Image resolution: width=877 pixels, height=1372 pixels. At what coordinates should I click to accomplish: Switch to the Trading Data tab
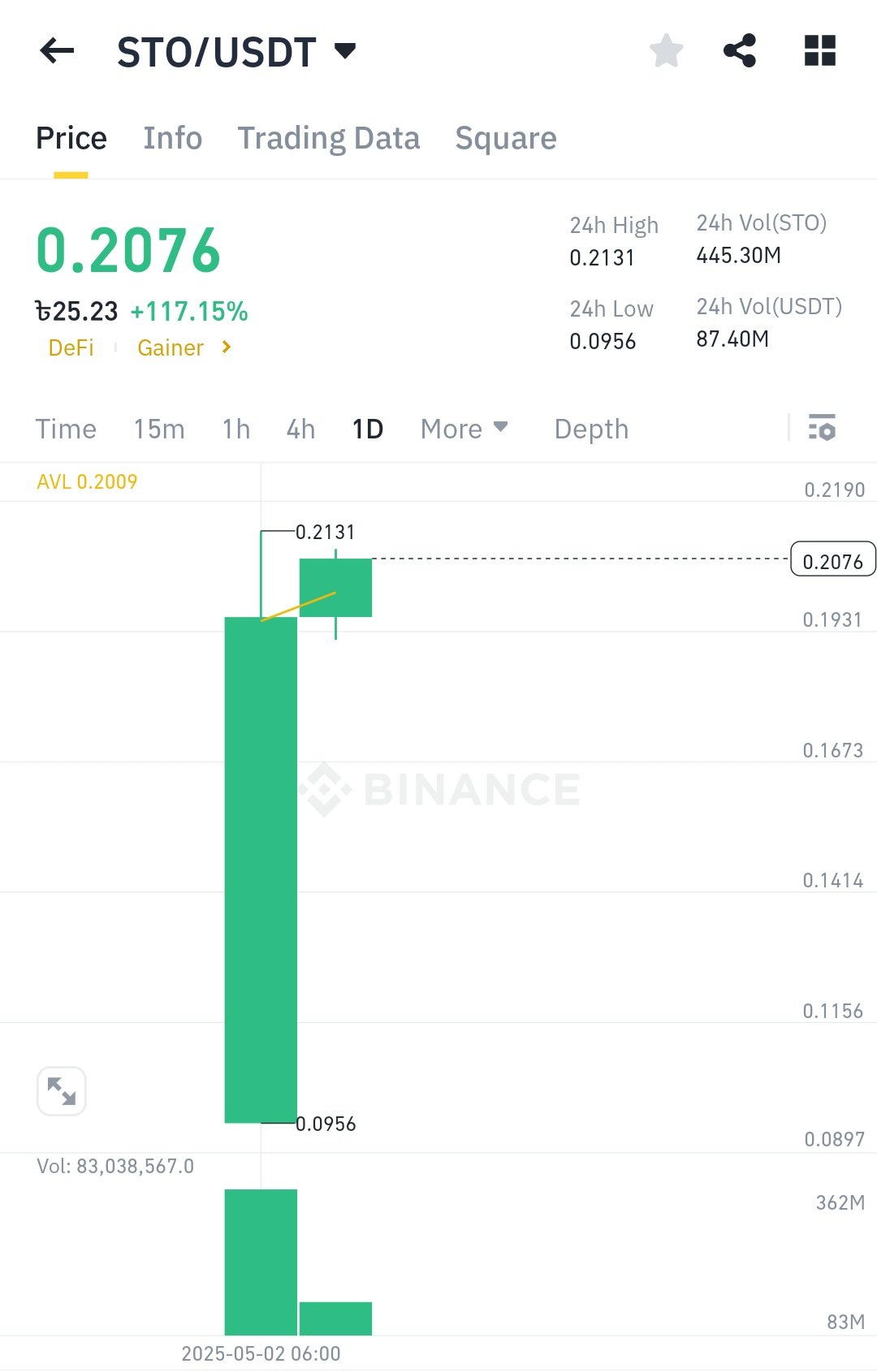click(x=328, y=137)
